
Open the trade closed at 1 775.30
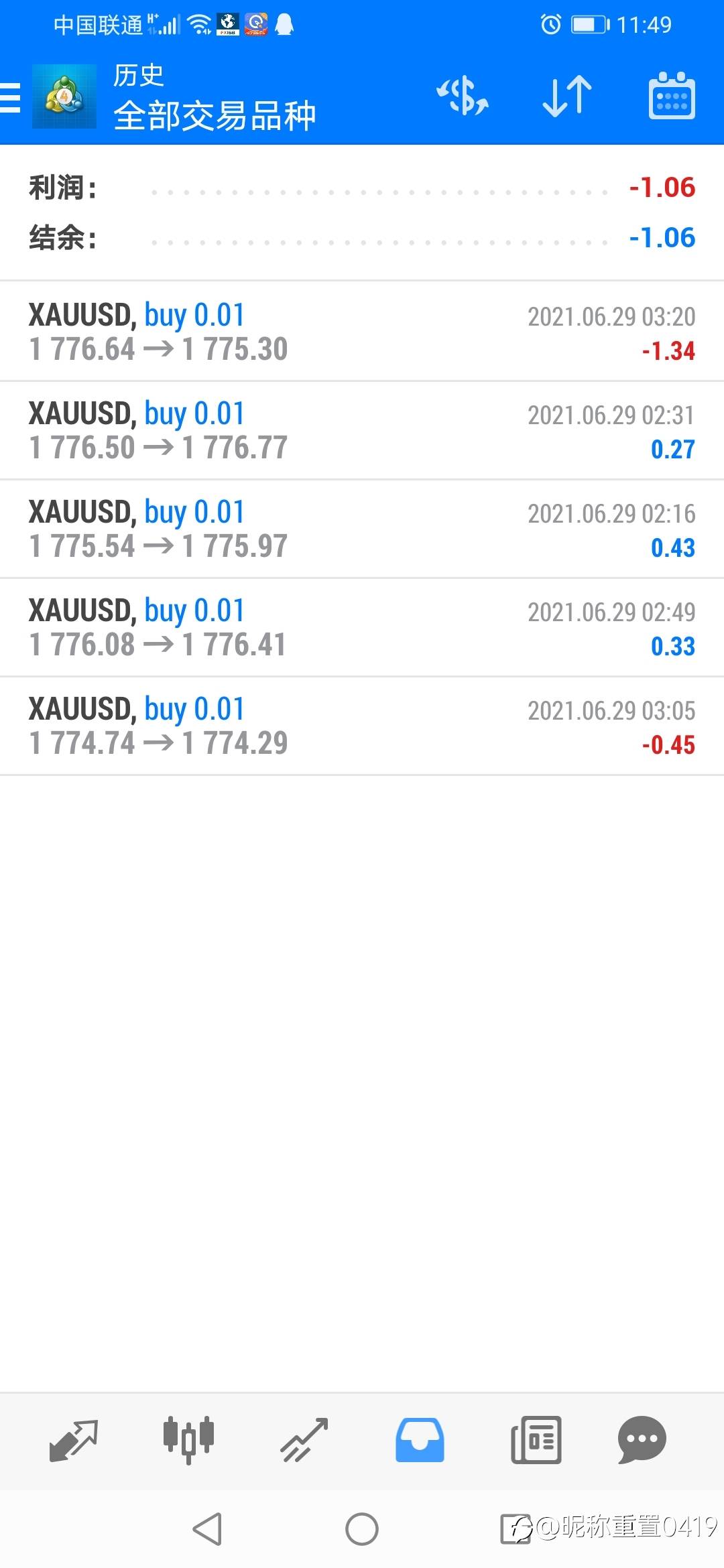pos(362,332)
